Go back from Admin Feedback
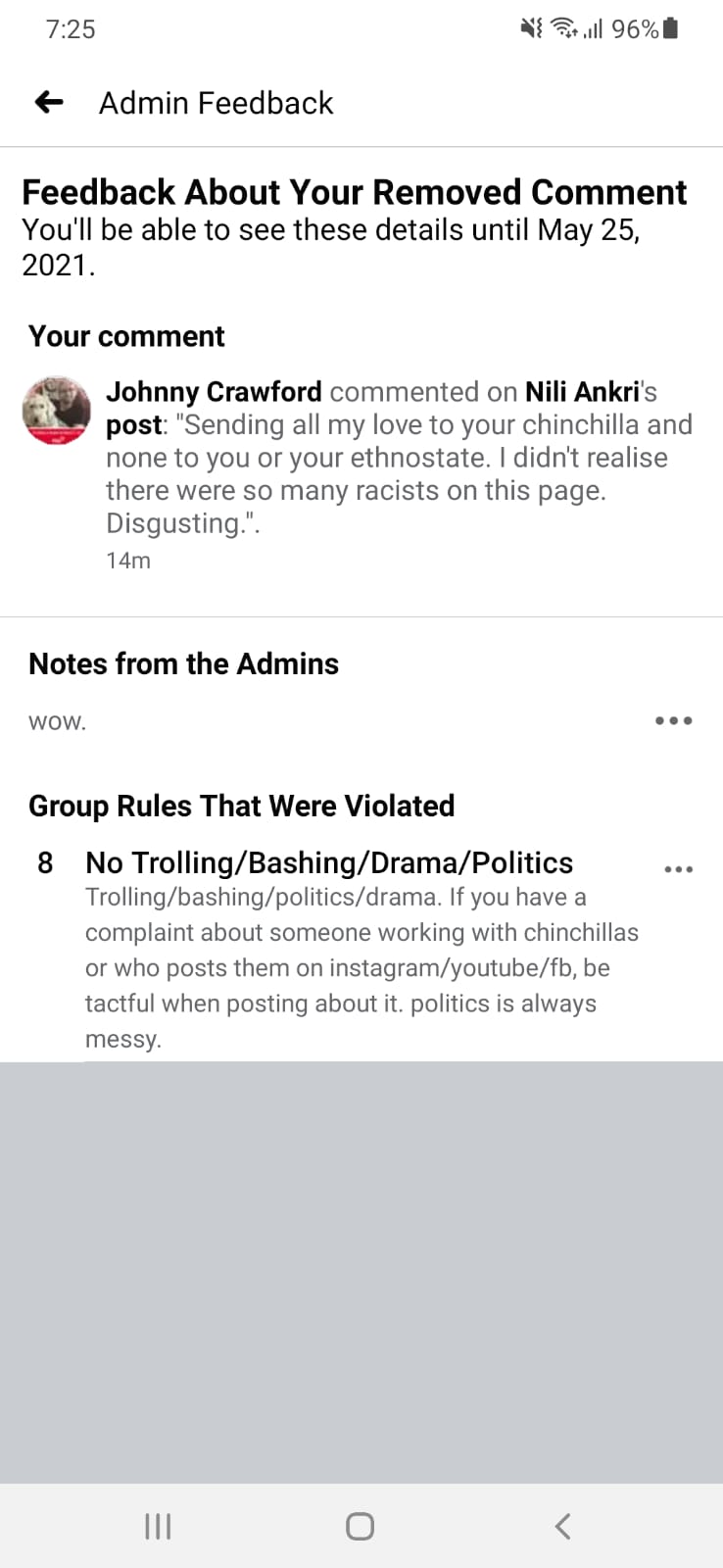 [49, 102]
